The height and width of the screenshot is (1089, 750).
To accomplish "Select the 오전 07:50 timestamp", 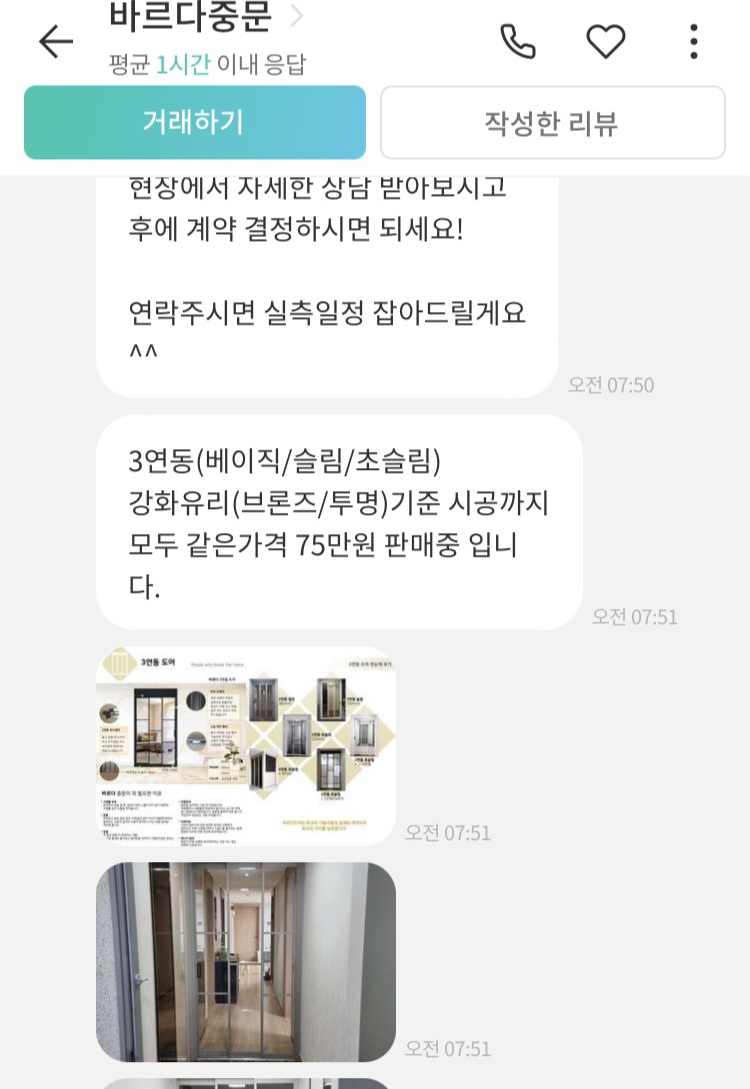I will point(611,385).
